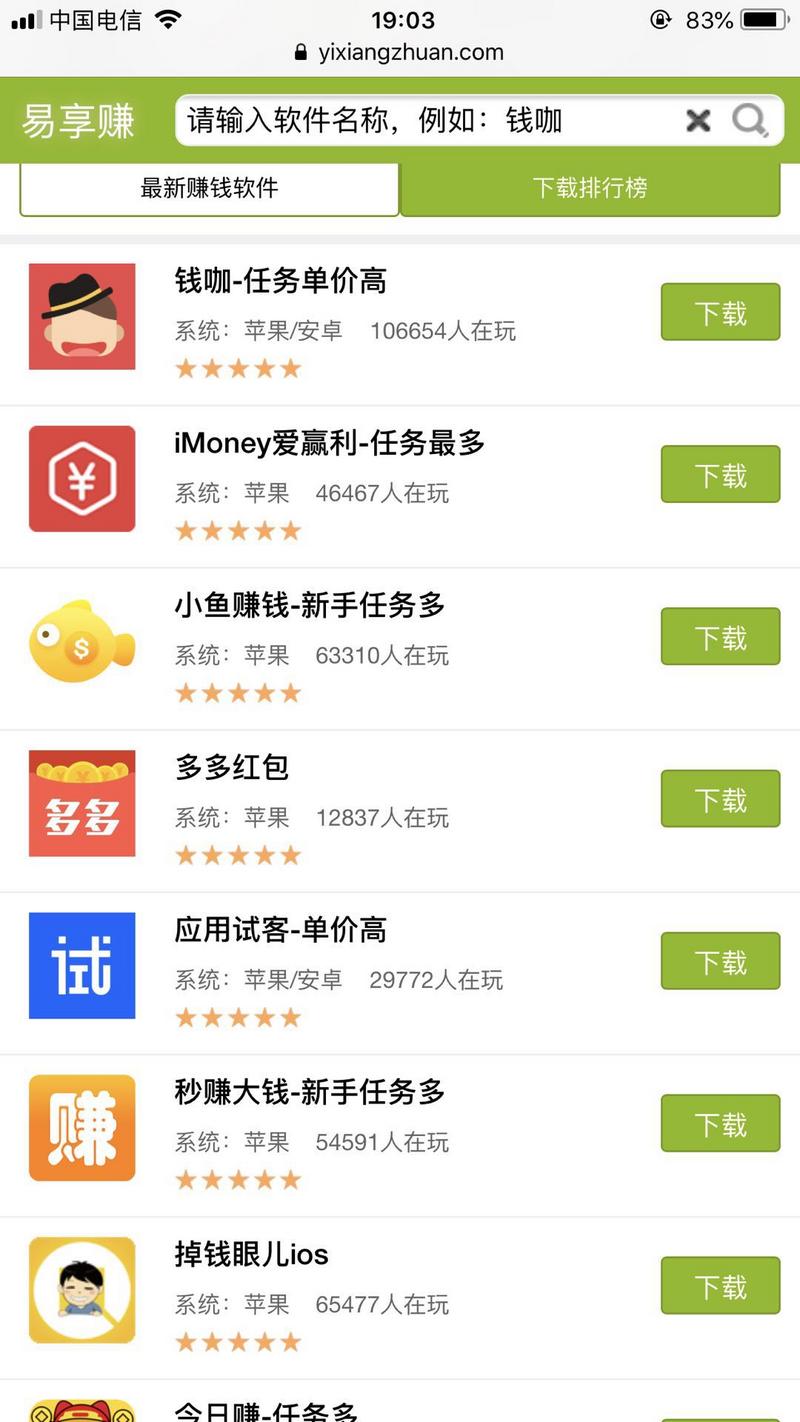This screenshot has width=800, height=1422.
Task: Download 钱咖-任务单价高
Action: point(720,312)
